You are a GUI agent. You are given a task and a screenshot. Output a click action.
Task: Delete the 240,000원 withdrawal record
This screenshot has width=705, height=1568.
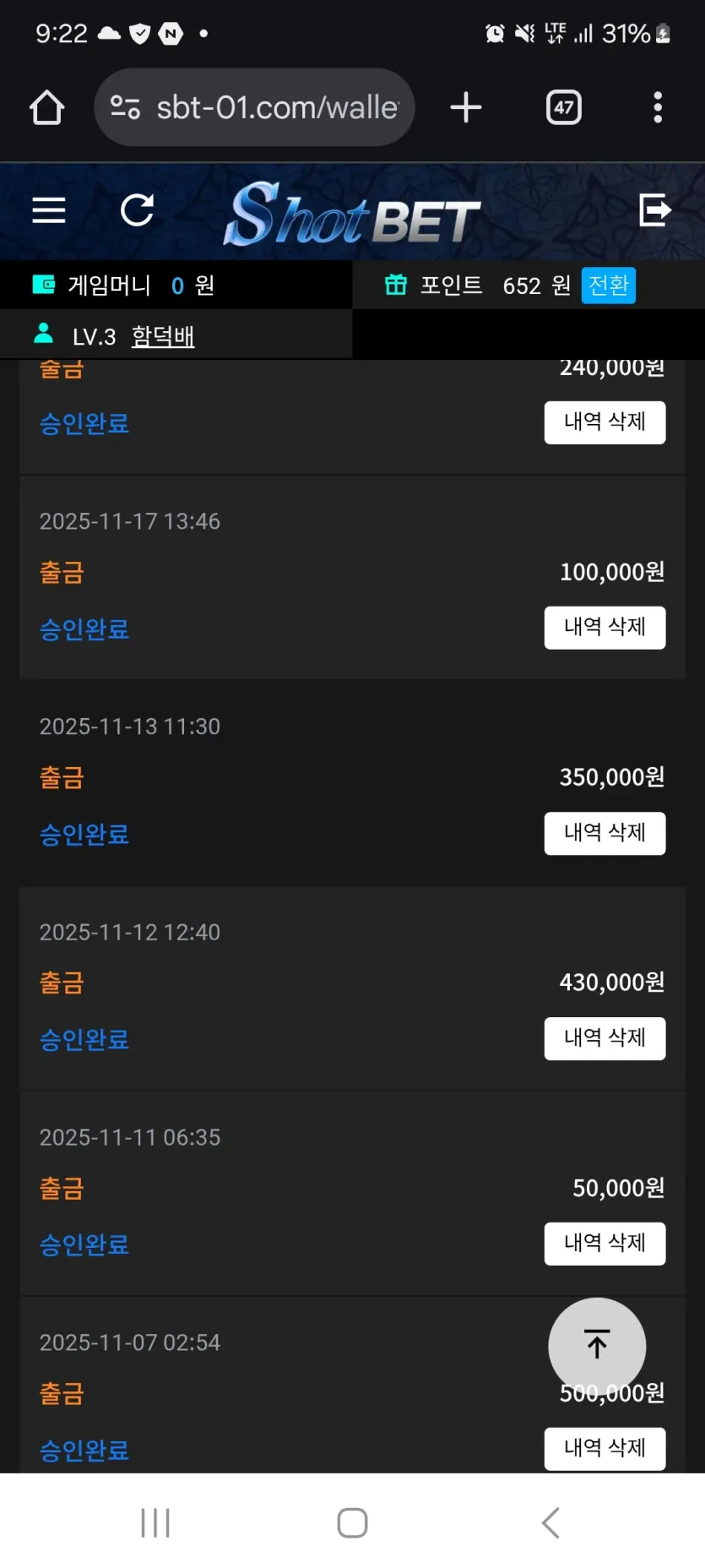[x=605, y=422]
